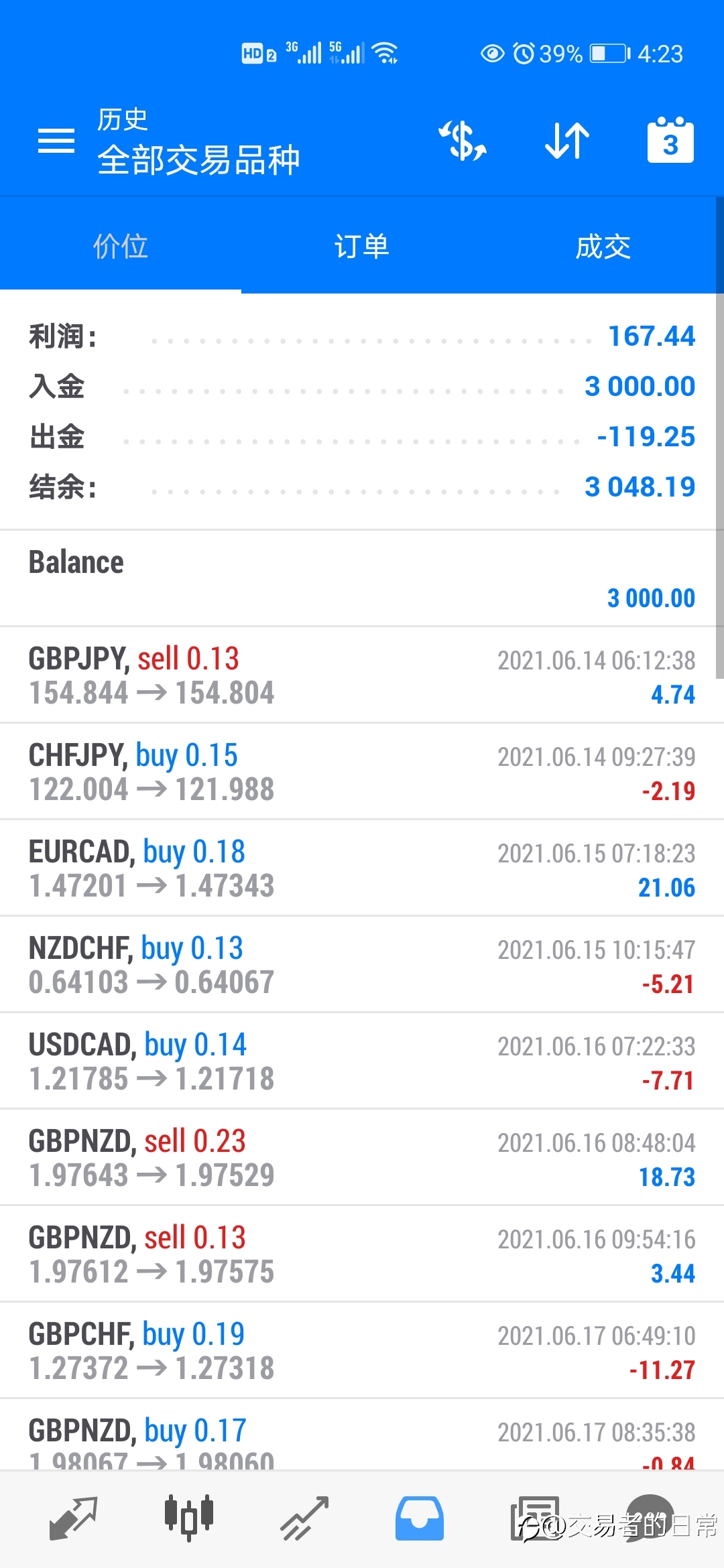This screenshot has height=1568, width=724.
Task: Open the GBPNZD sell 0.13 trade
Action: pos(362,1254)
